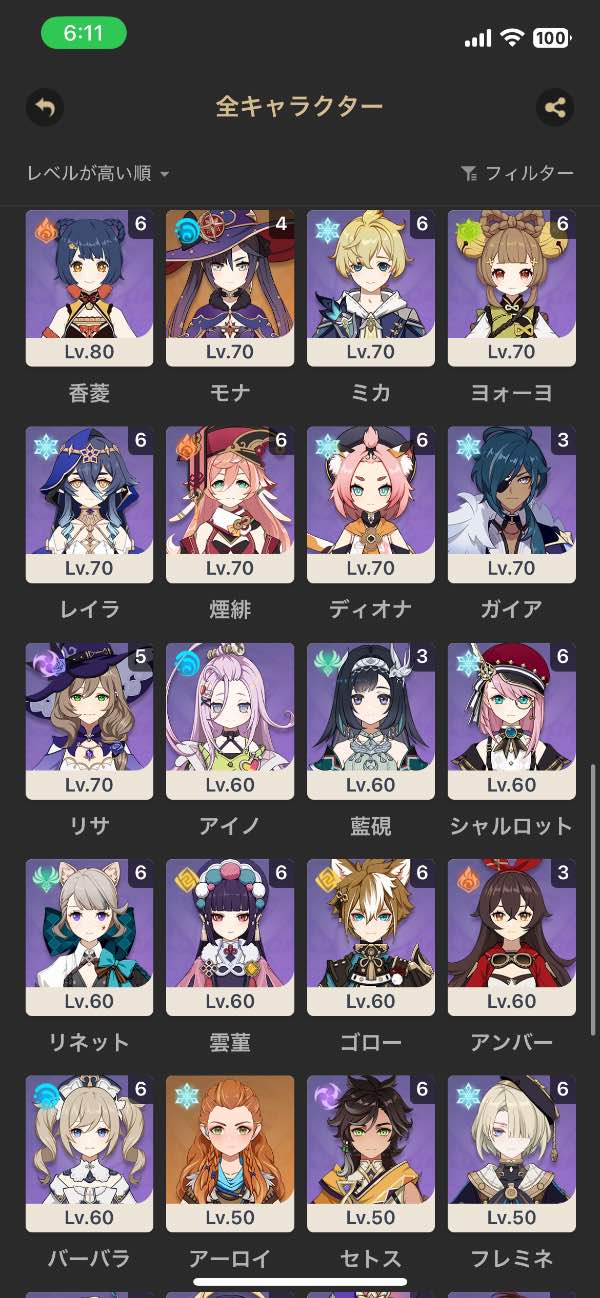Select the モナ character card
The width and height of the screenshot is (600, 1298).
230,287
